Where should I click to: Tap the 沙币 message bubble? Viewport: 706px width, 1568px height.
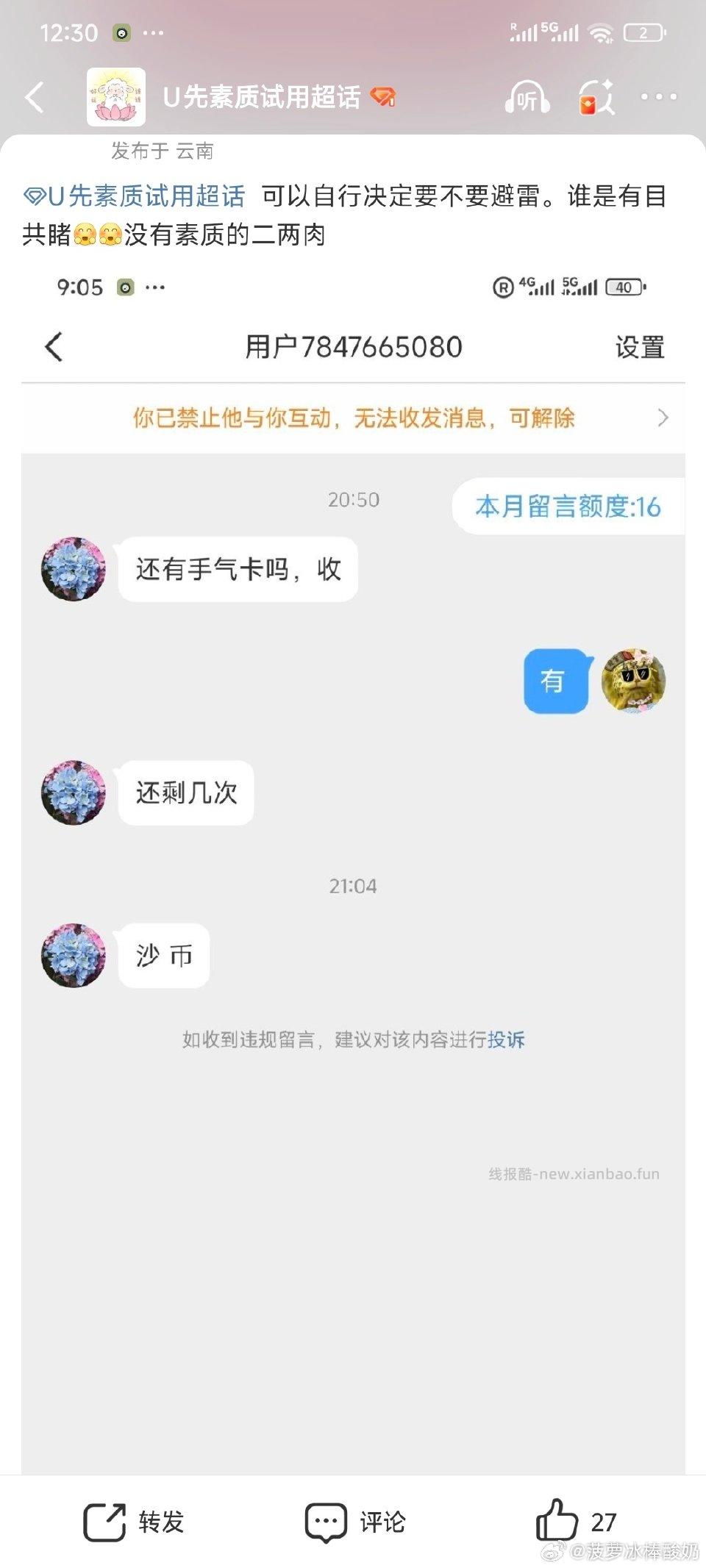pos(163,956)
